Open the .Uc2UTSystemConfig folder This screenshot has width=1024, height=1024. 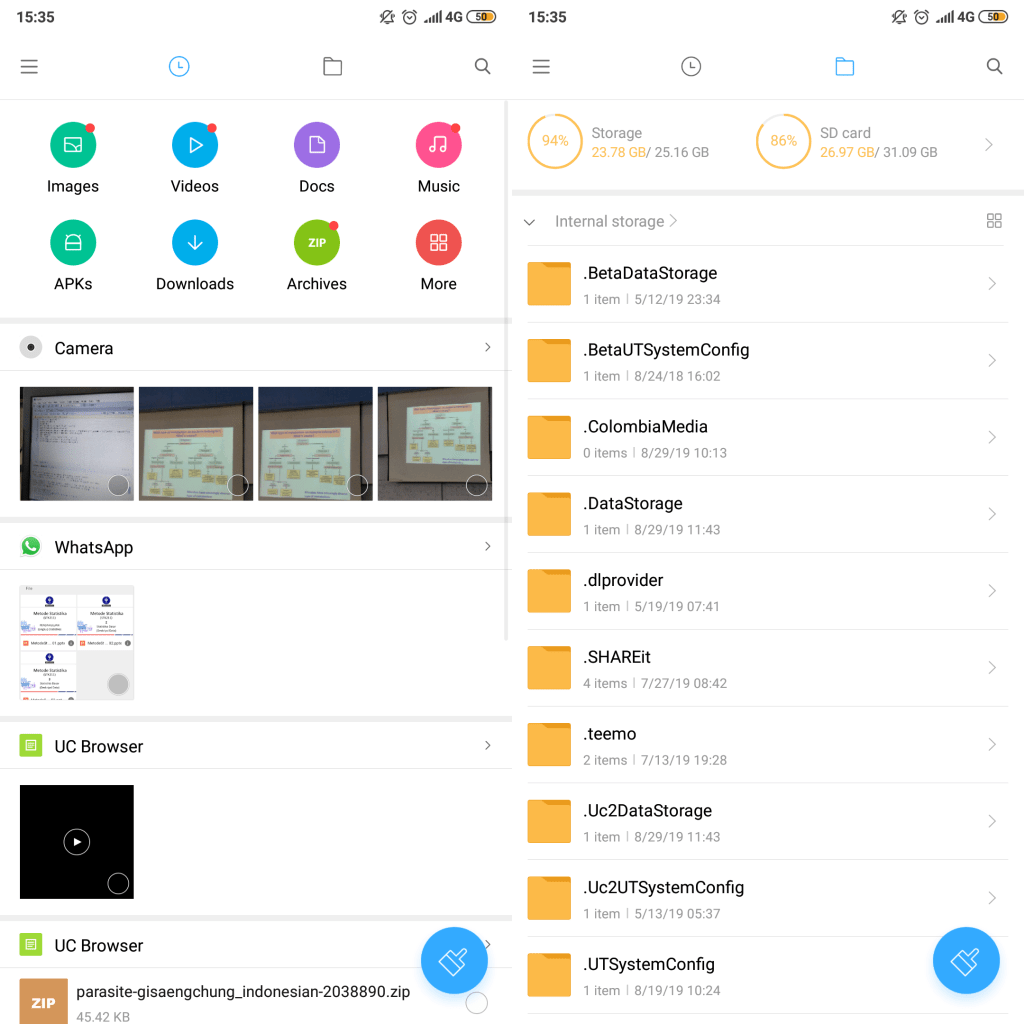(760, 899)
